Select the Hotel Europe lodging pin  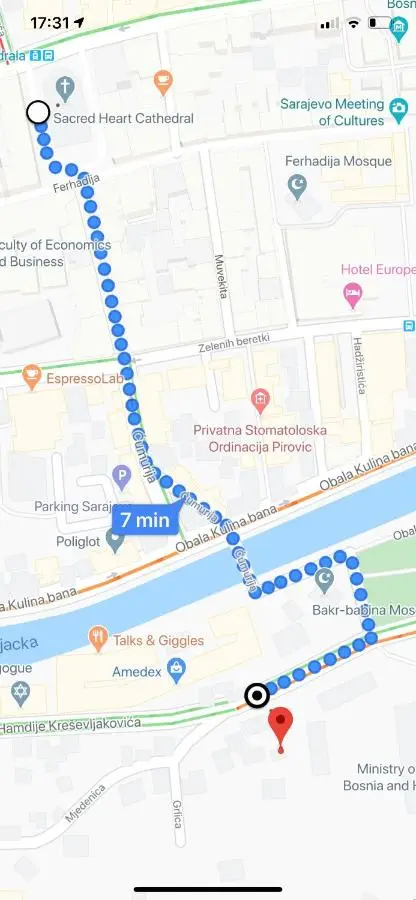352,295
